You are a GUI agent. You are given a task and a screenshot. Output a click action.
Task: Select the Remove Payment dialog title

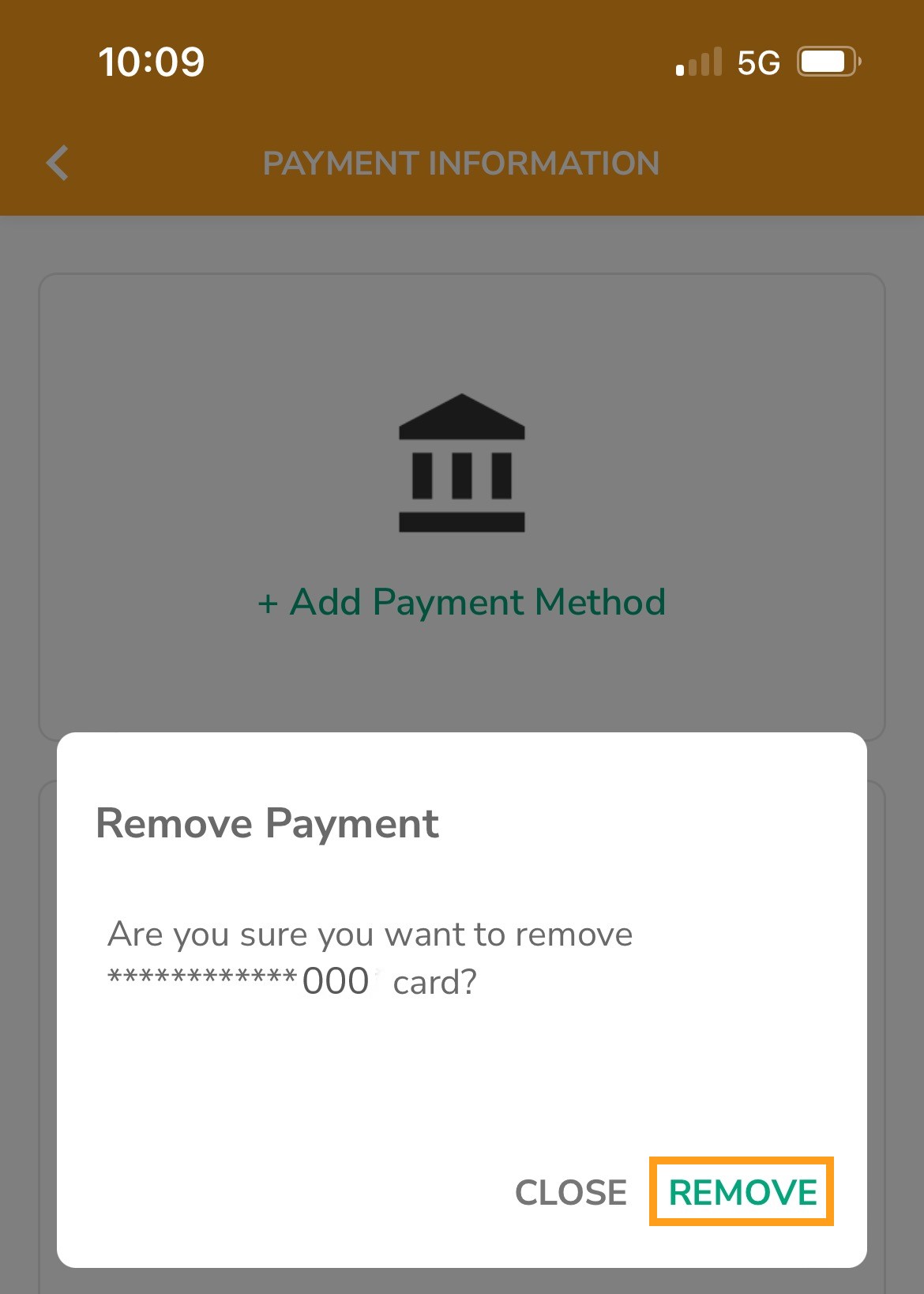pyautogui.click(x=267, y=822)
